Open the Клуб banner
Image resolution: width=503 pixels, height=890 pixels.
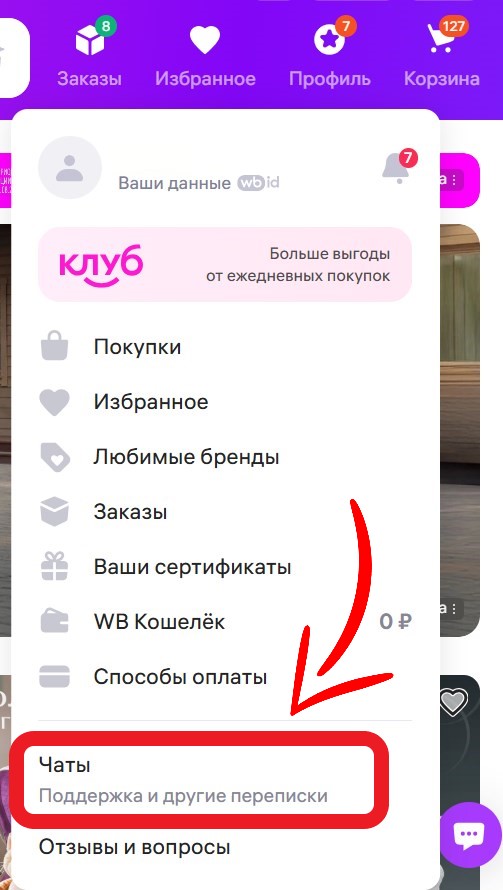click(225, 264)
